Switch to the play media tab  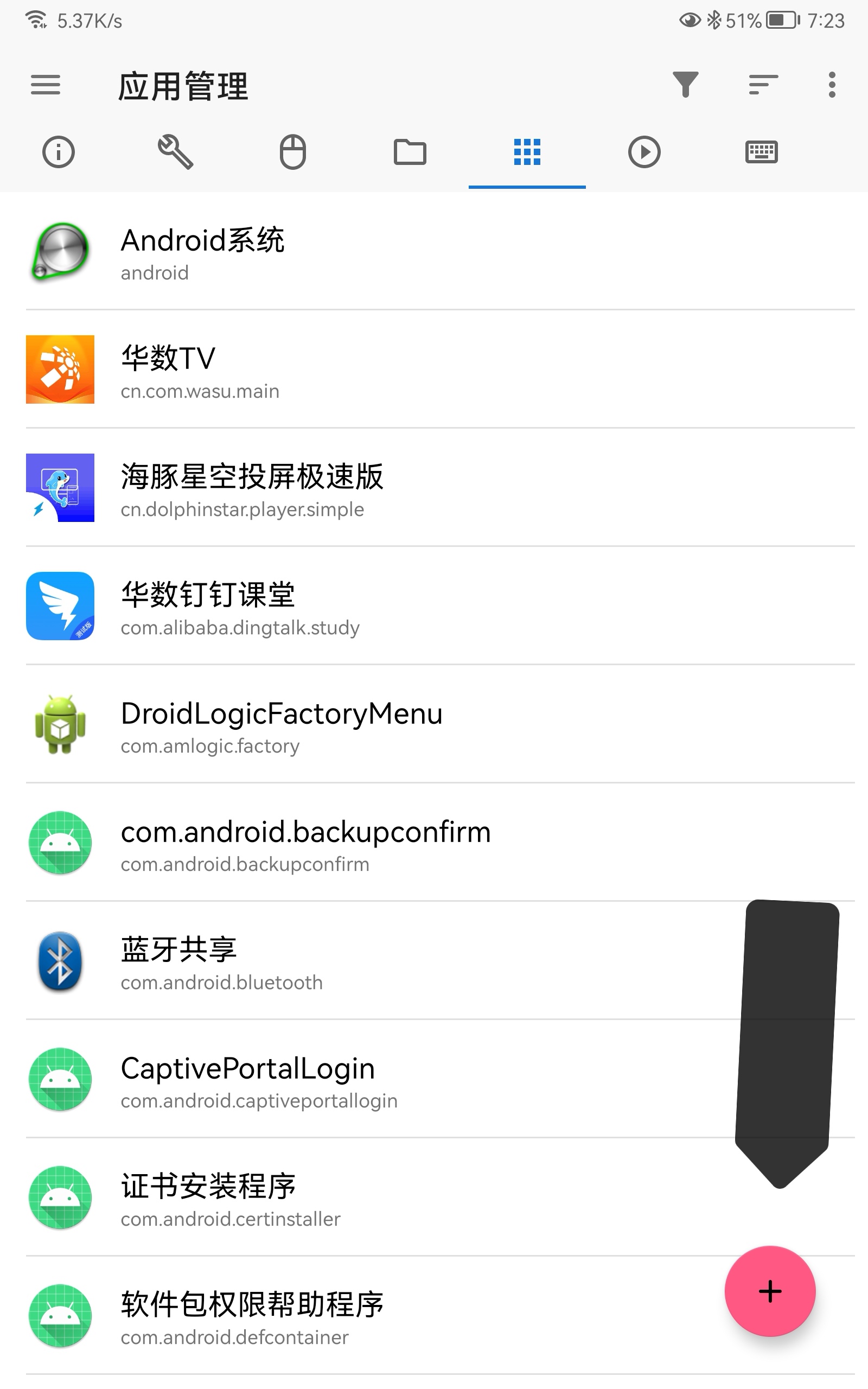coord(644,152)
